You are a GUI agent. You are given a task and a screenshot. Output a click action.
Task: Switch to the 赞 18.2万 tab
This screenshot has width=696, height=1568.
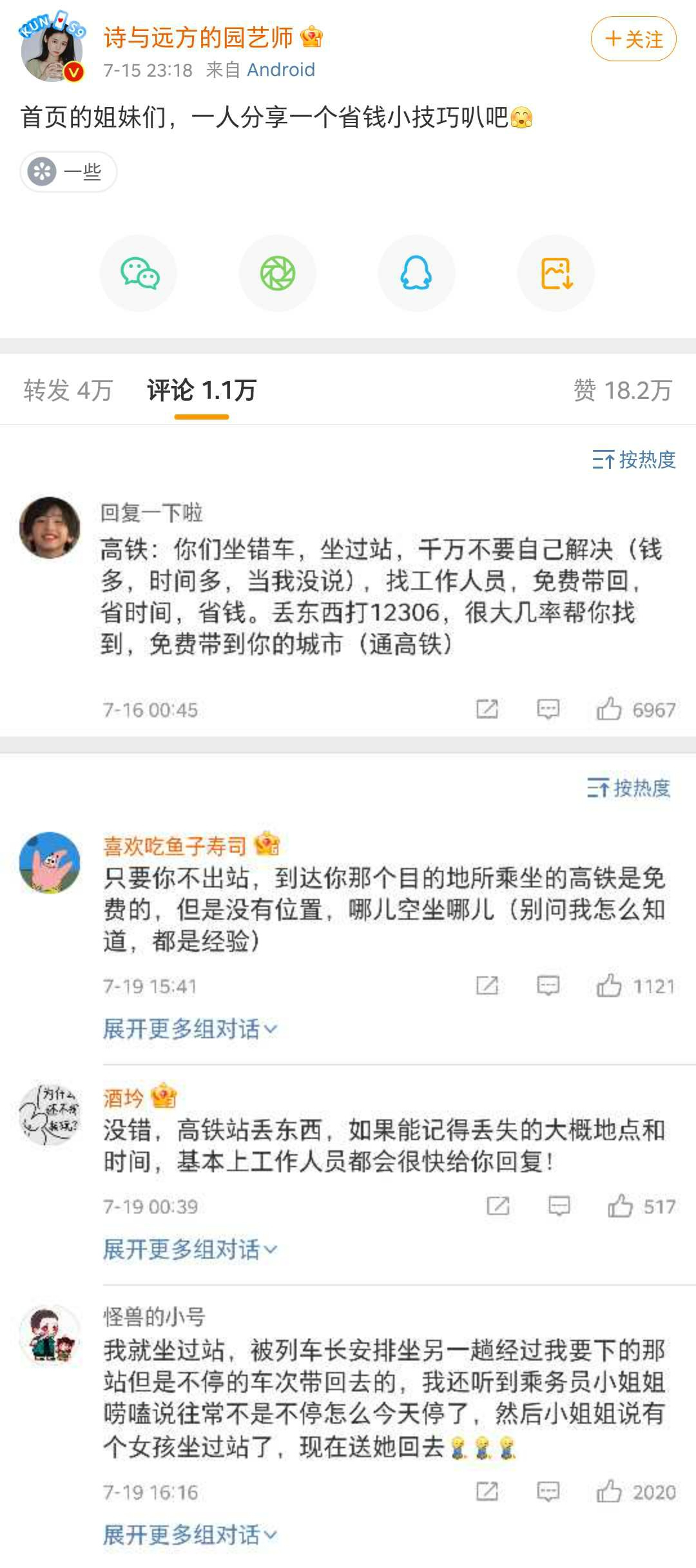coord(623,390)
